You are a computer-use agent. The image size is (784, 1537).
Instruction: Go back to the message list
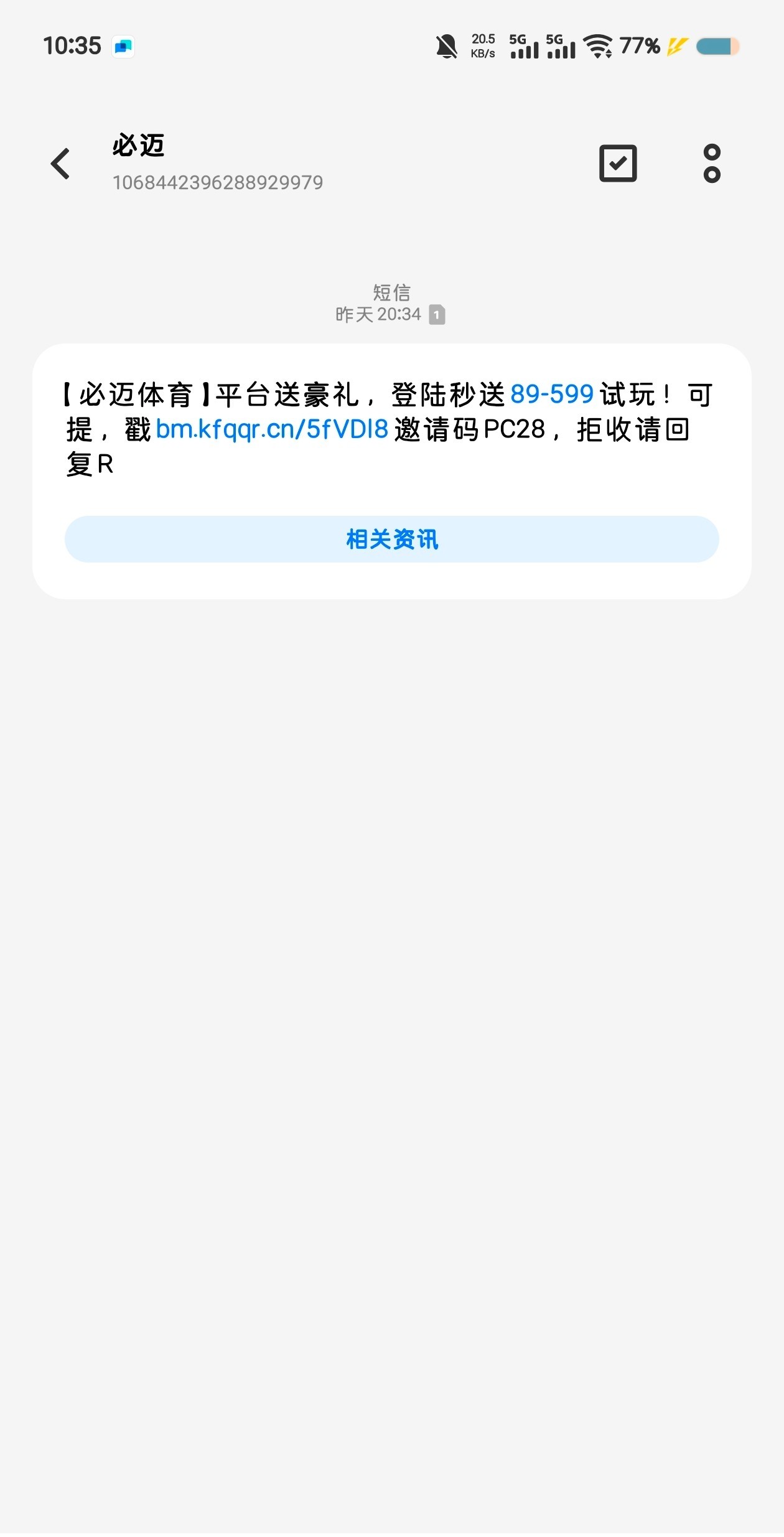(x=60, y=164)
